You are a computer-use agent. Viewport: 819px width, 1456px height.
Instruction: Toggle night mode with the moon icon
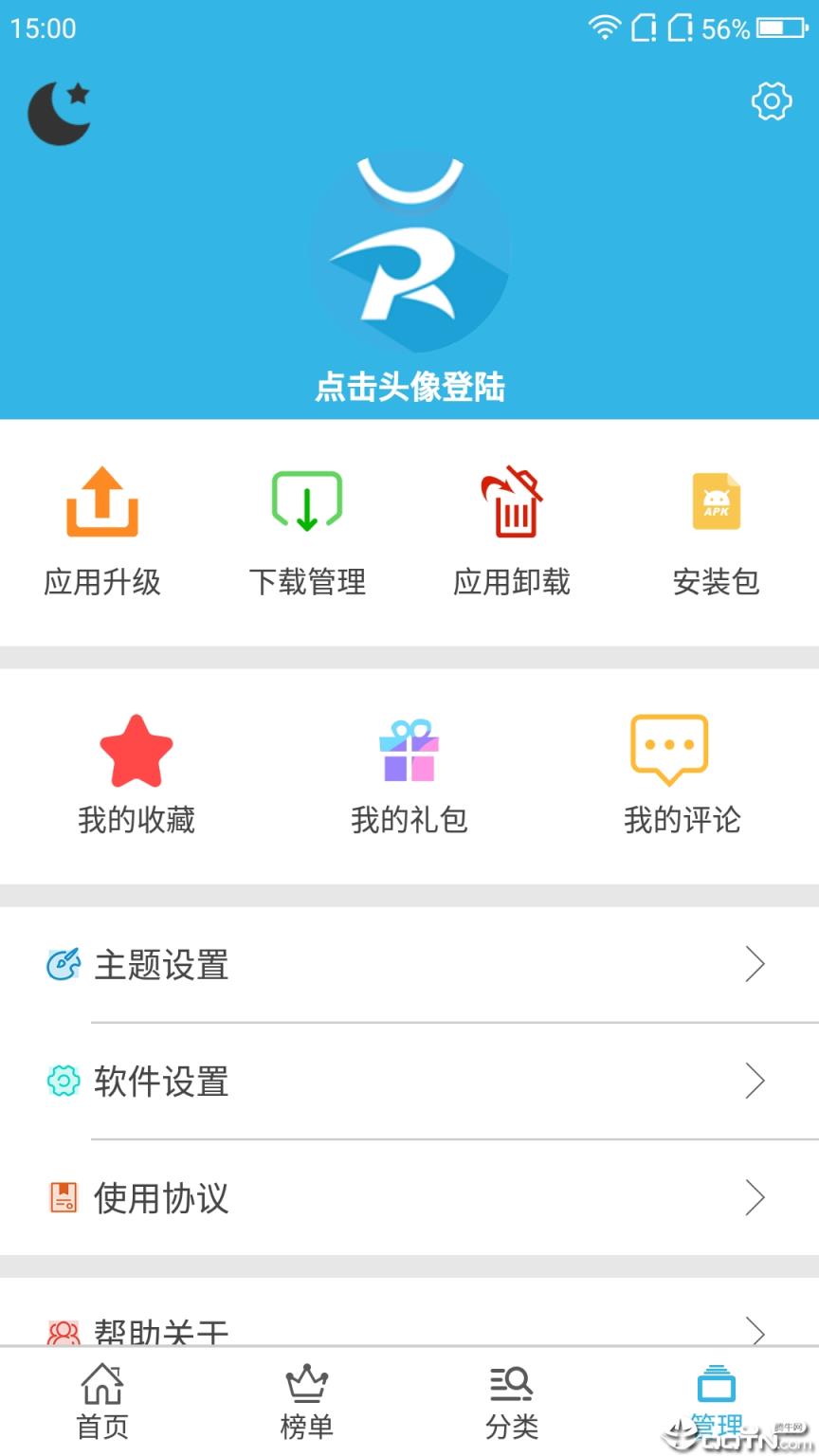tap(60, 111)
